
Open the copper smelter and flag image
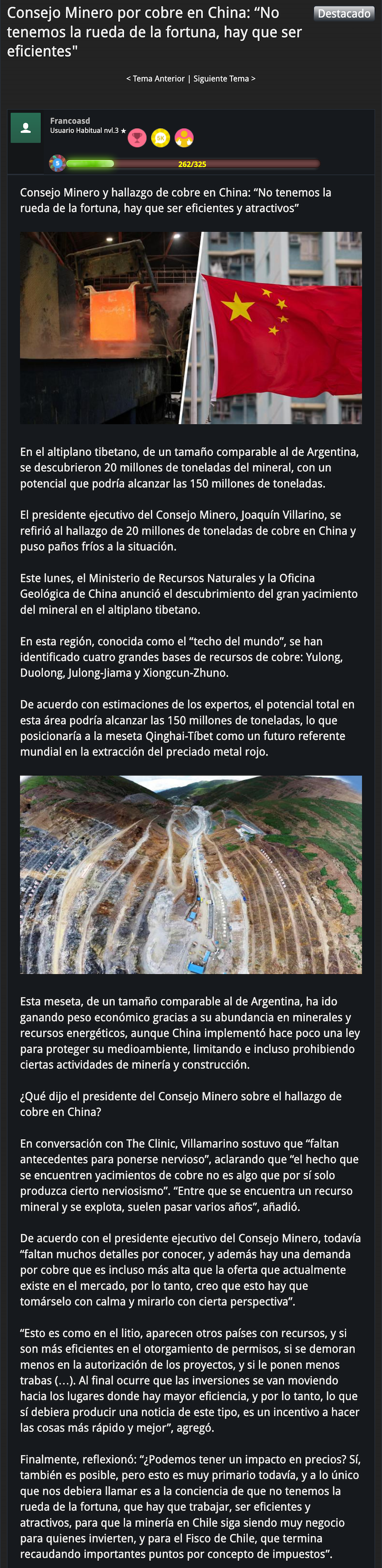(x=191, y=327)
